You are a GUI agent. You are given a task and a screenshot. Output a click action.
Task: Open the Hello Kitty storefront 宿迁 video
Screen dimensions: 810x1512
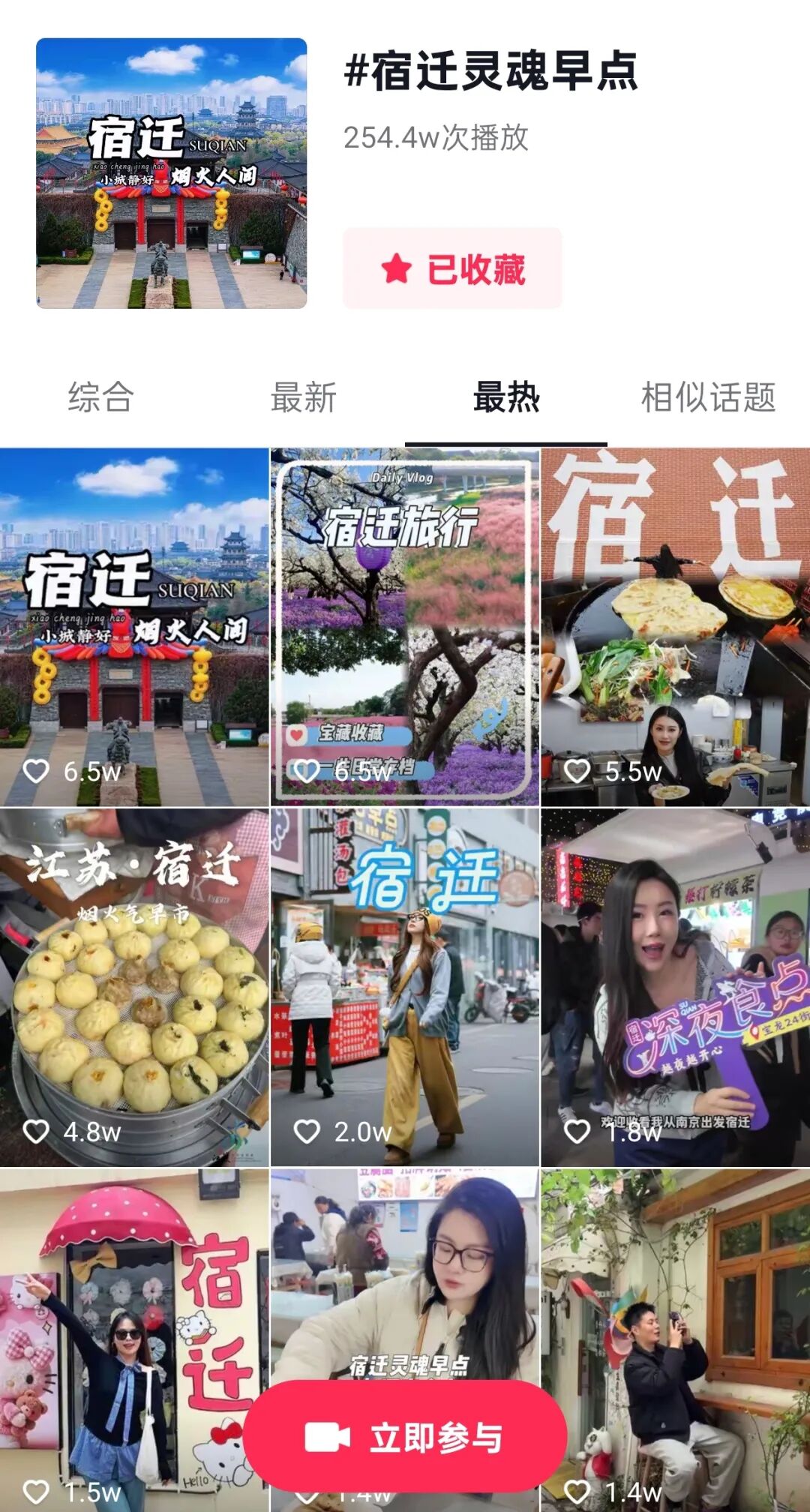134,1340
